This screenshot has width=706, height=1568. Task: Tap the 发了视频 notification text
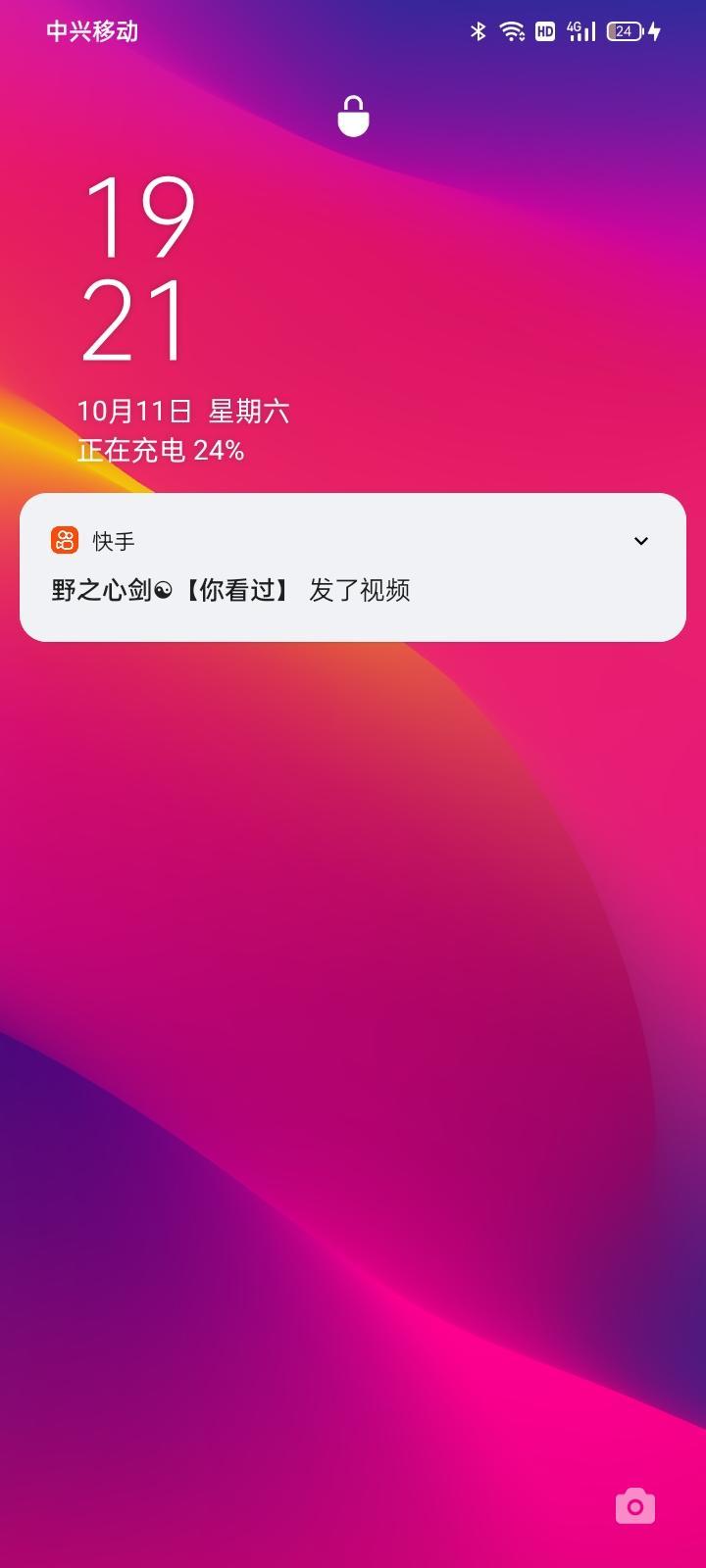coord(361,589)
